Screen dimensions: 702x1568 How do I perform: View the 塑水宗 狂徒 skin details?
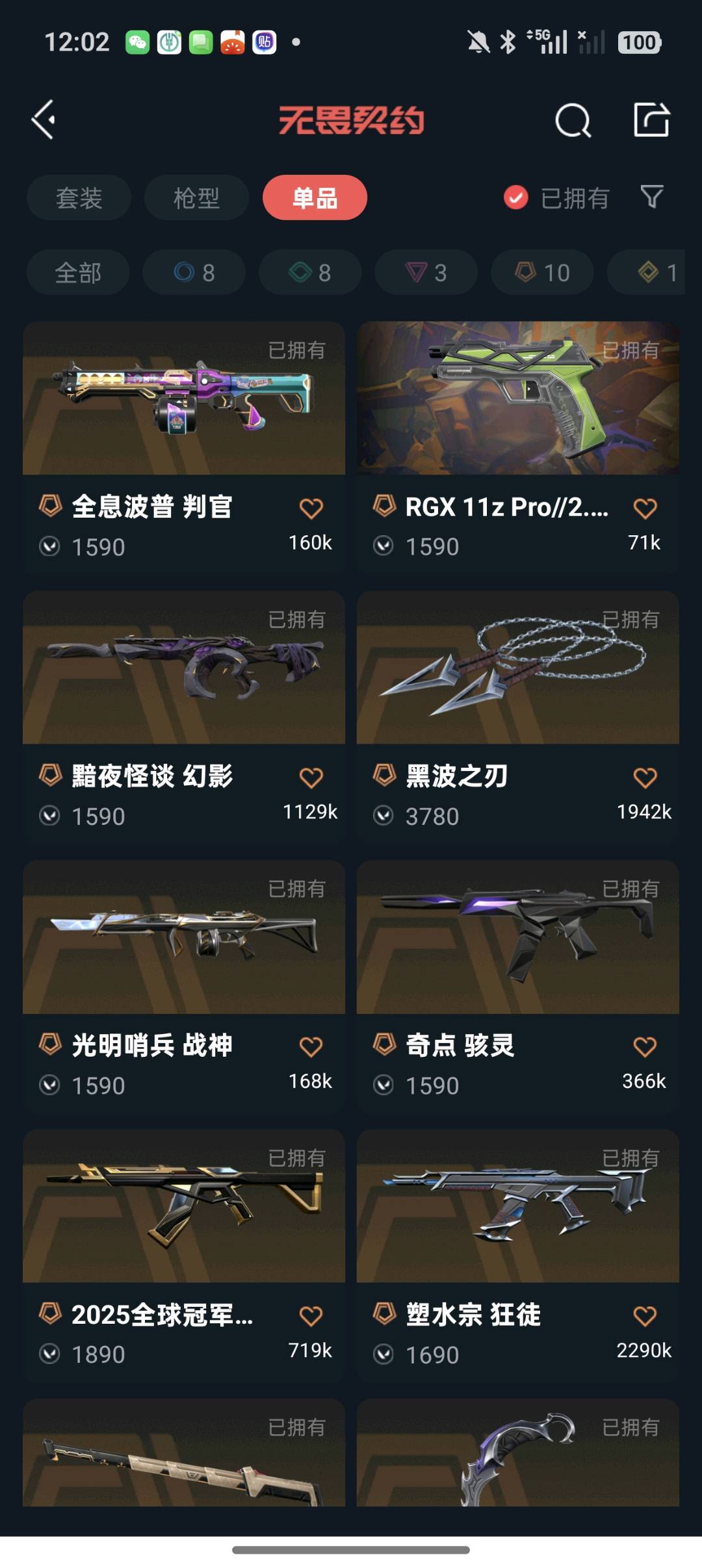(517, 1206)
